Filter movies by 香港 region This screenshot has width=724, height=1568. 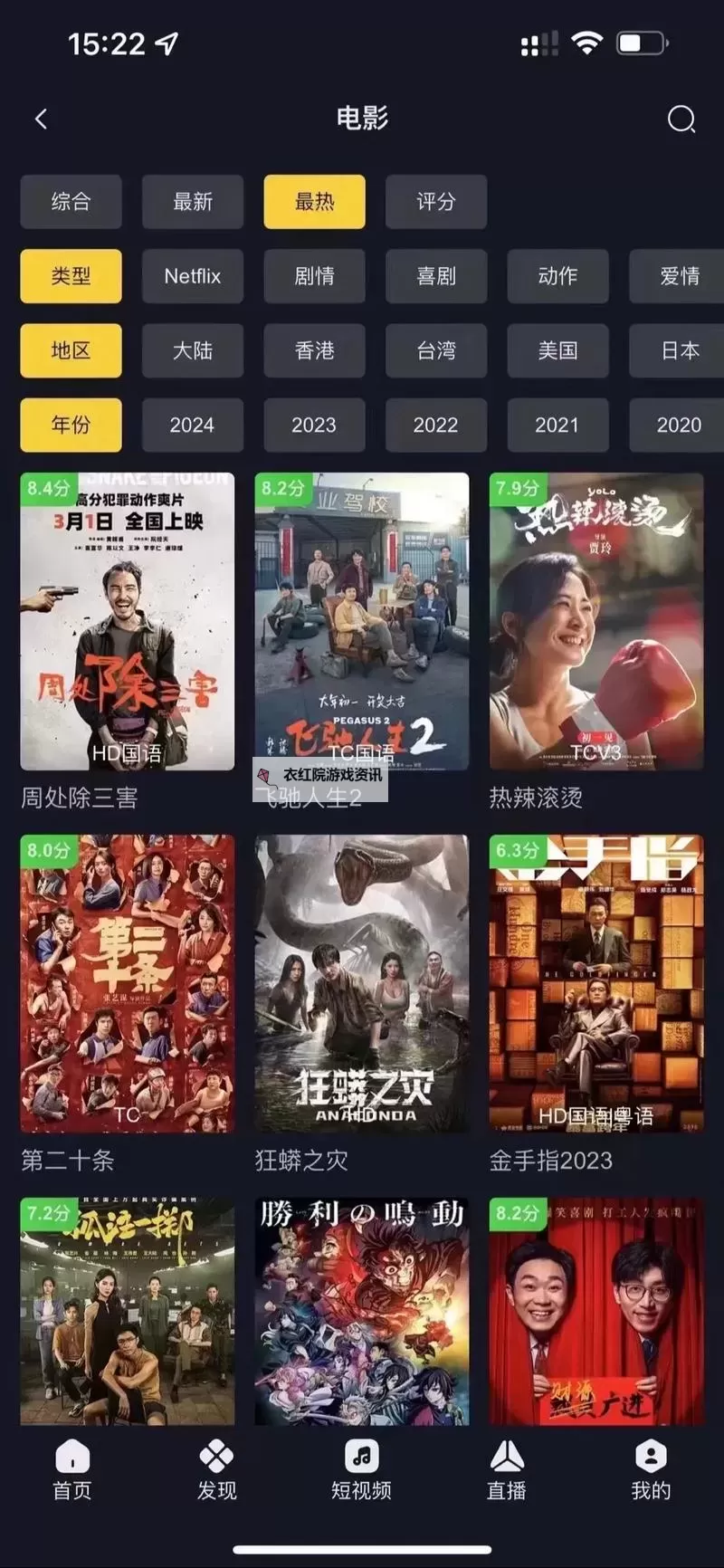click(x=314, y=350)
